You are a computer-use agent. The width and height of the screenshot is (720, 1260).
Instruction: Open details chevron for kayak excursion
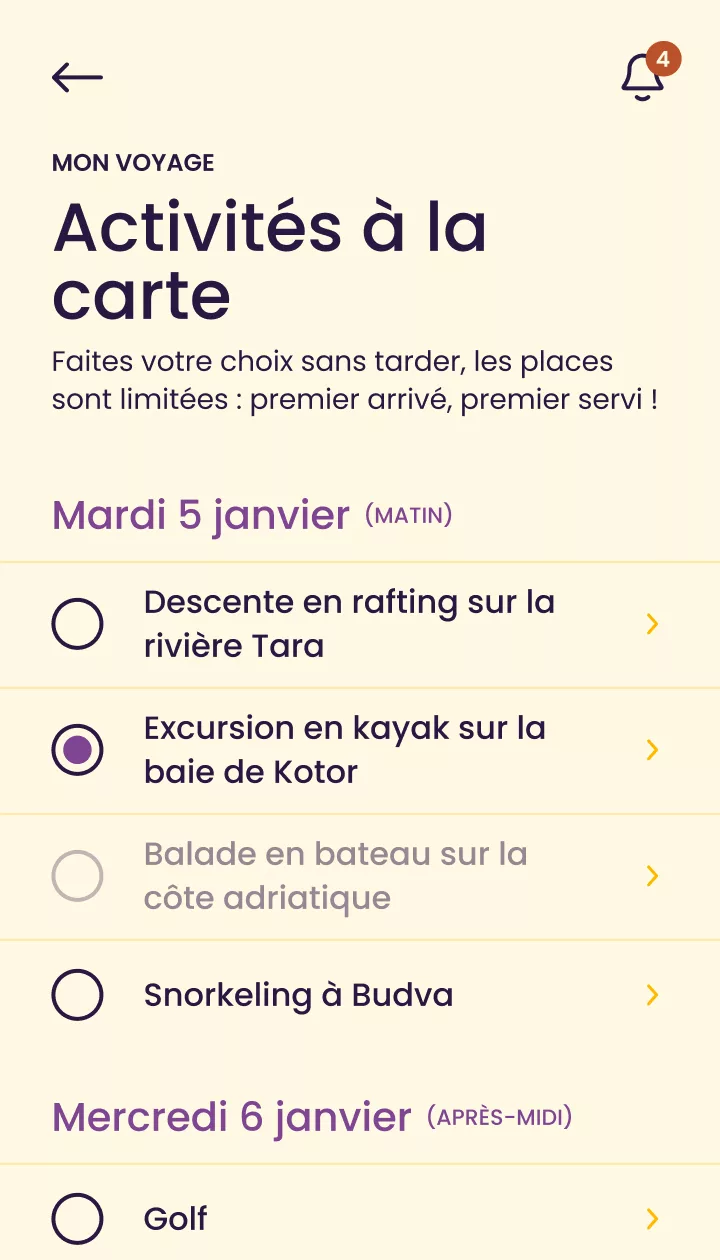652,750
